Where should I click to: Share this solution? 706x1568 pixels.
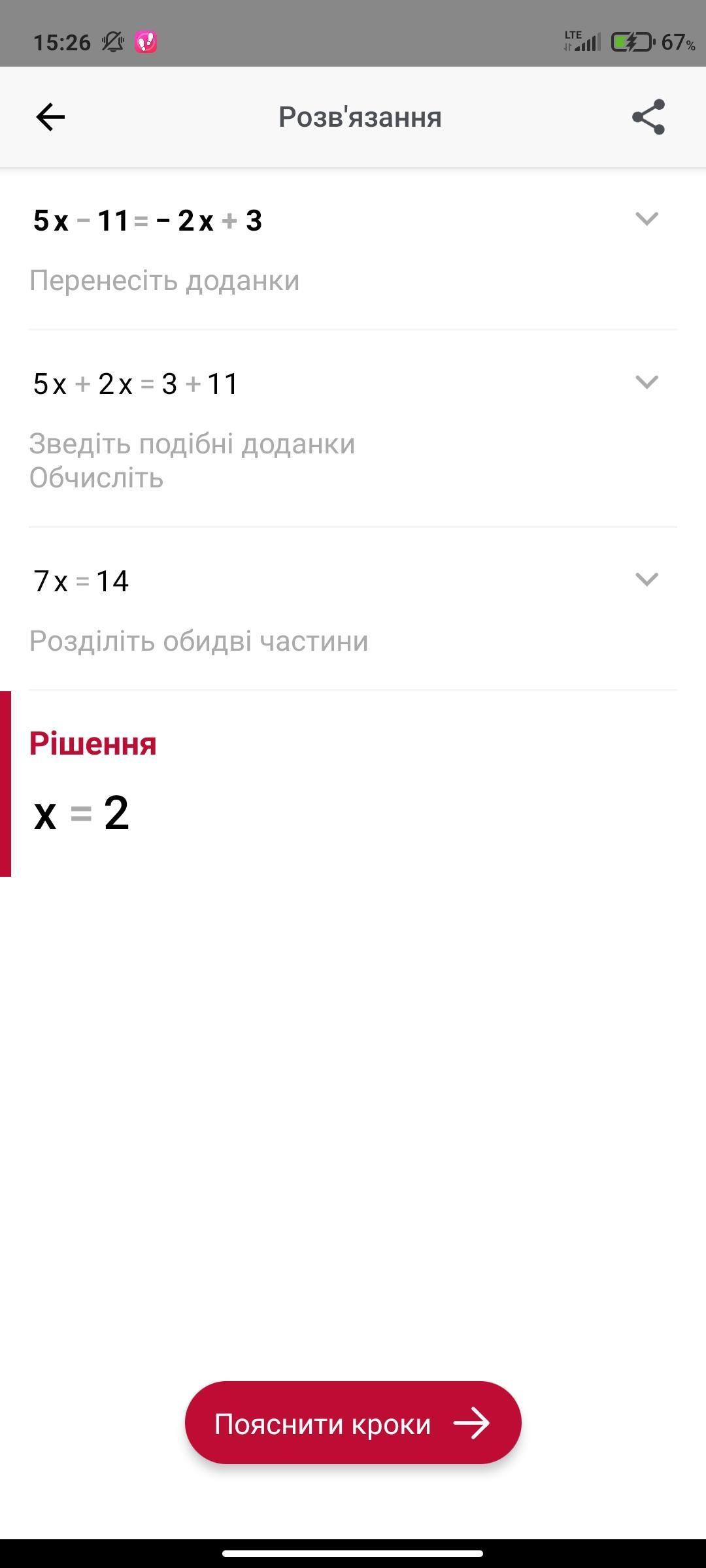(648, 118)
